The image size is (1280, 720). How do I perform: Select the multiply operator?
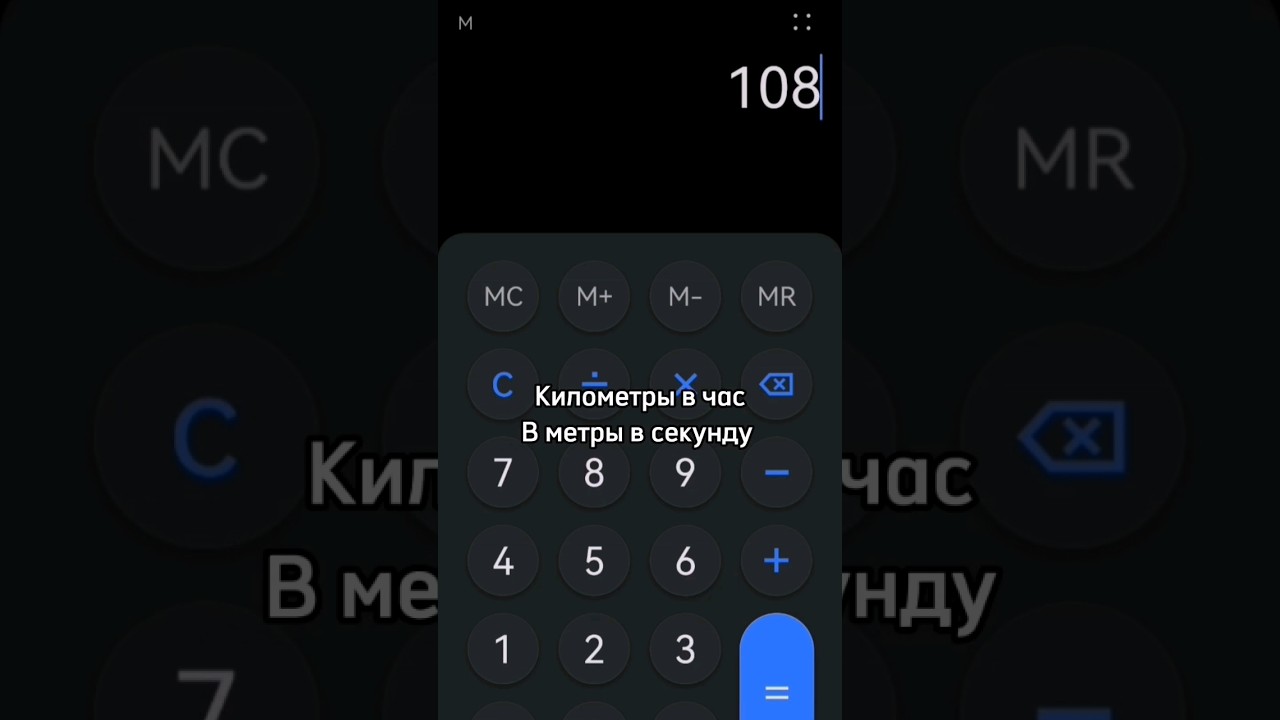[x=685, y=378]
